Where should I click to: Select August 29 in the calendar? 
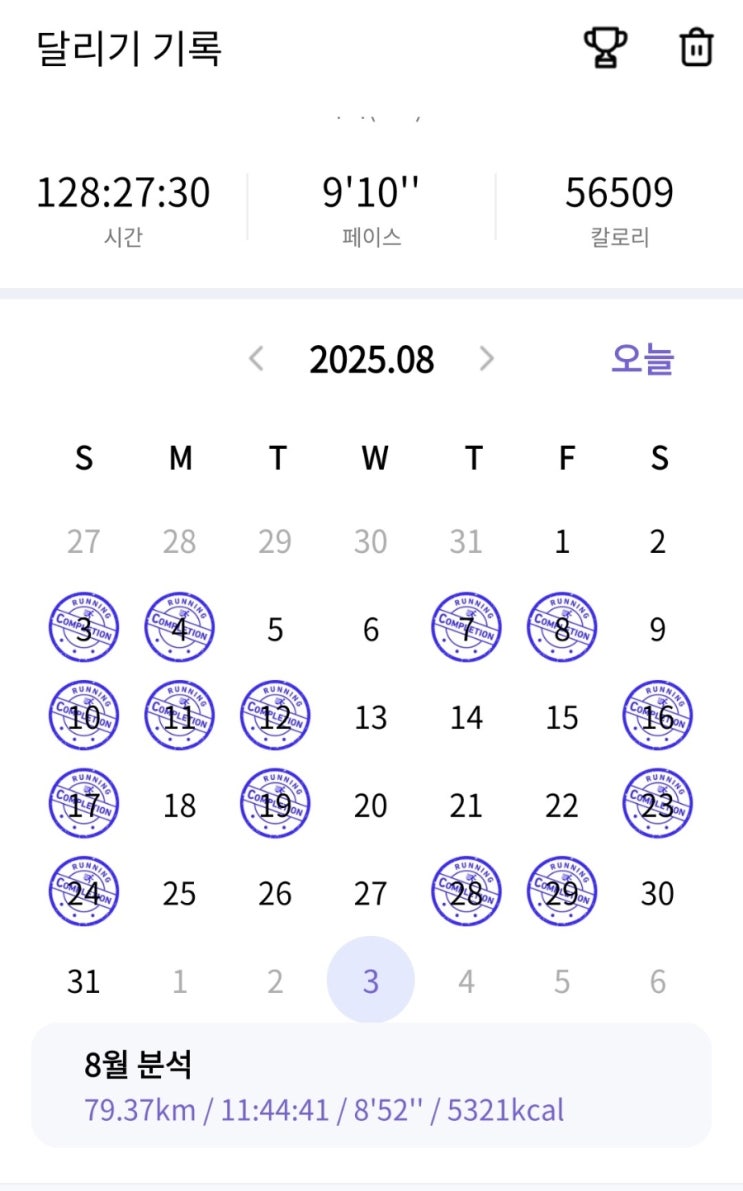point(562,892)
